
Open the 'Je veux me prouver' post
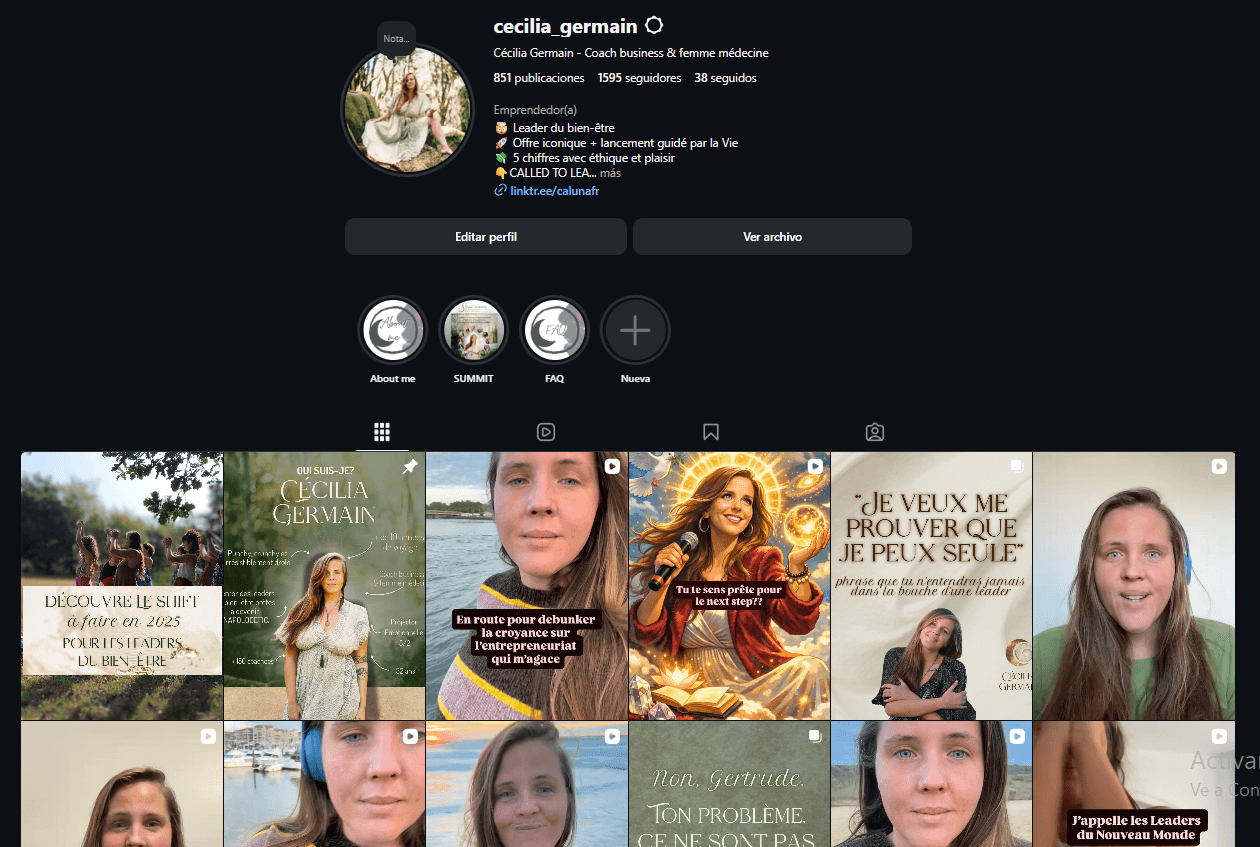click(930, 586)
